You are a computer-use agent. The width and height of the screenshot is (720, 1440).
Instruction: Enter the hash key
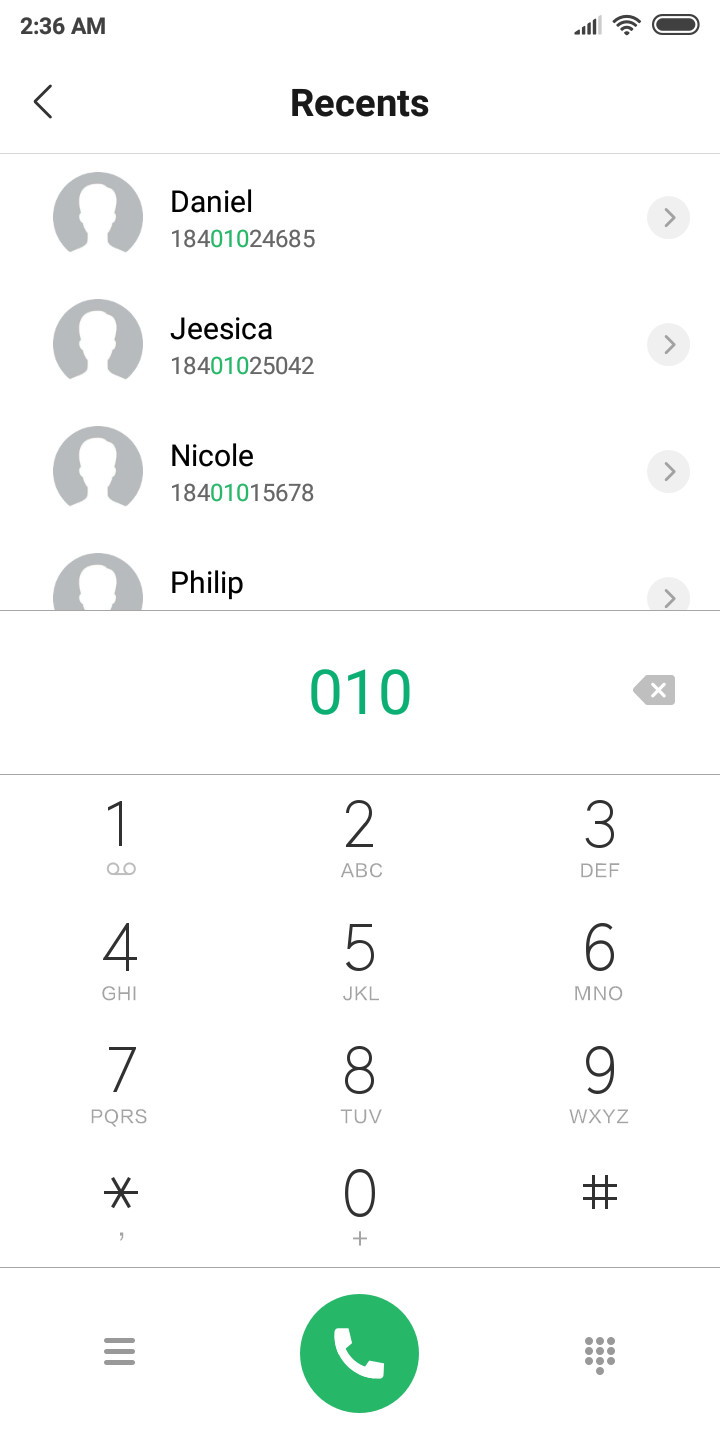[600, 1193]
